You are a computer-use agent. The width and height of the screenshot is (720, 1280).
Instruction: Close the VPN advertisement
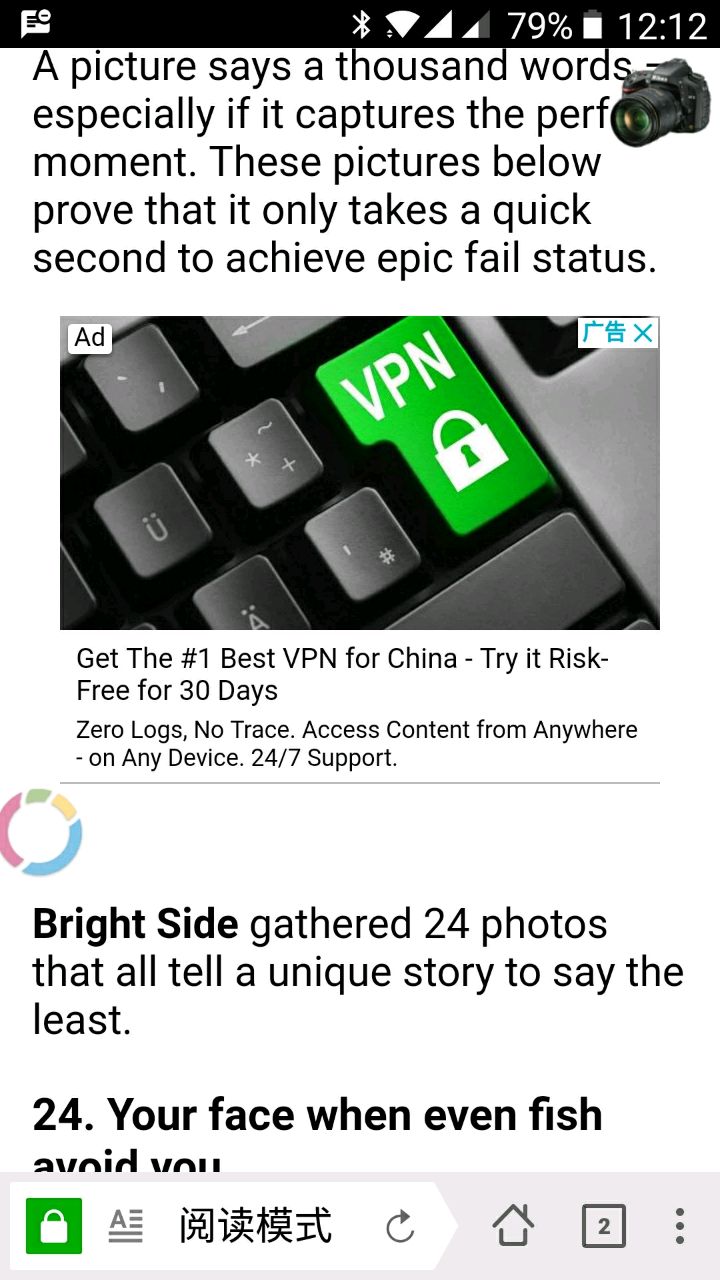644,333
